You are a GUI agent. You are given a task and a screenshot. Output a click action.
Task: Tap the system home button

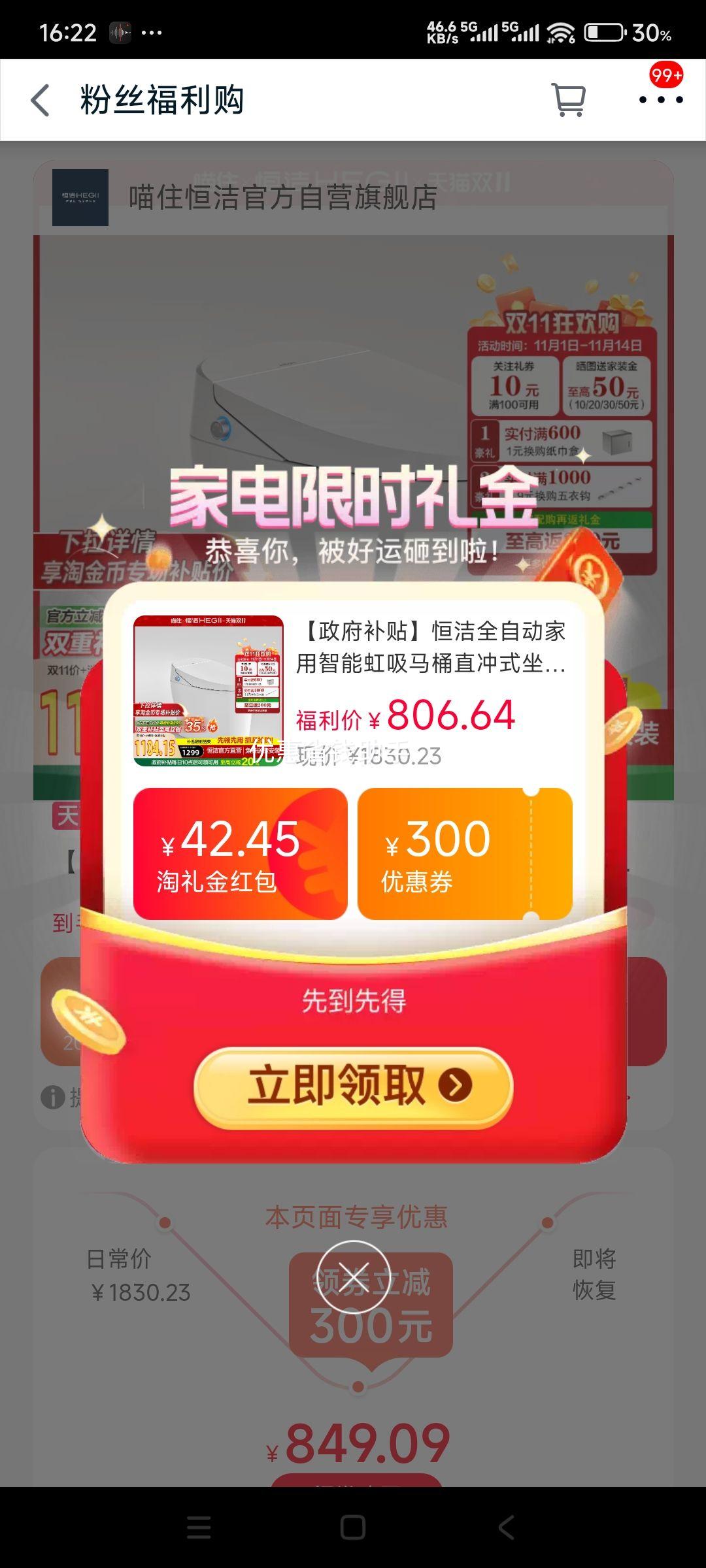click(353, 1527)
